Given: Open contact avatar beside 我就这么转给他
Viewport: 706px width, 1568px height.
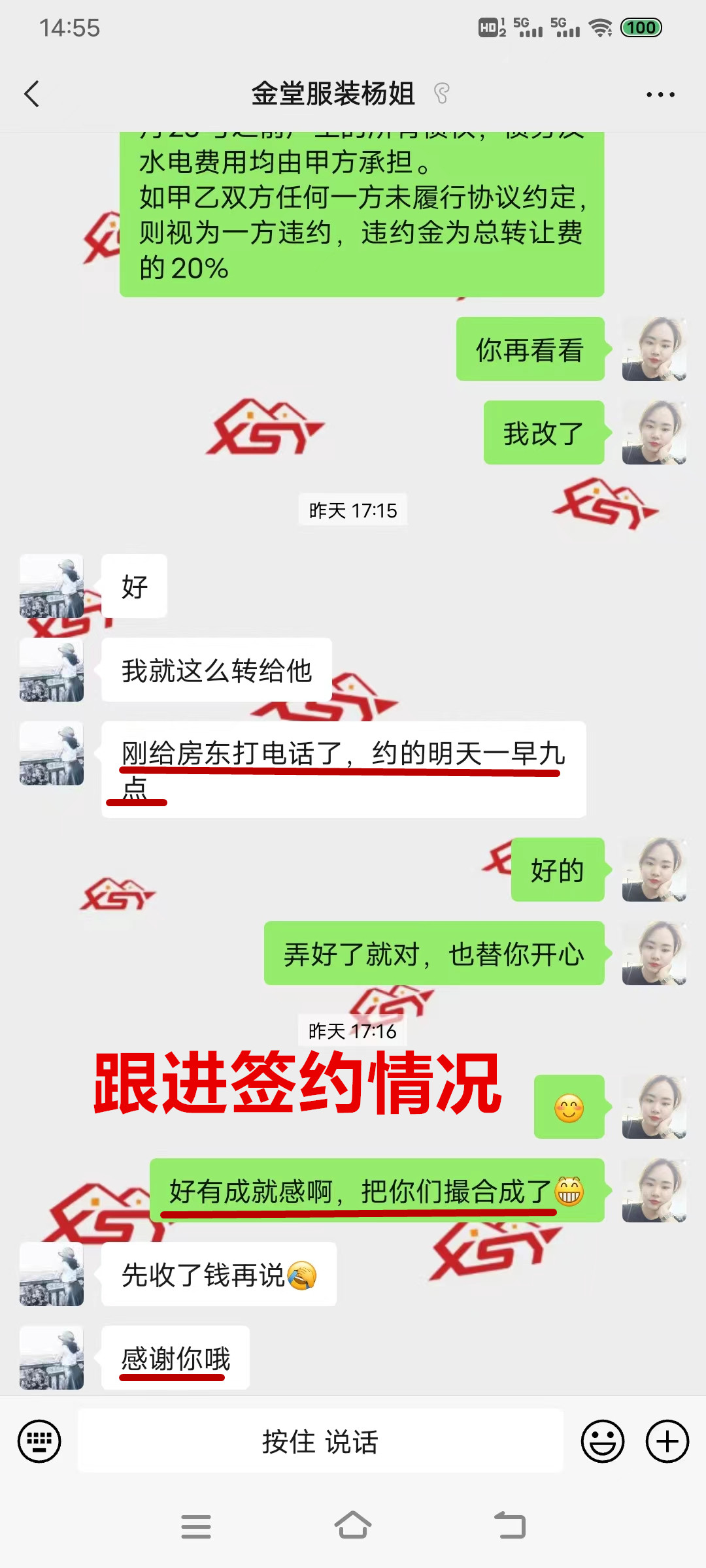Looking at the screenshot, I should coord(52,670).
